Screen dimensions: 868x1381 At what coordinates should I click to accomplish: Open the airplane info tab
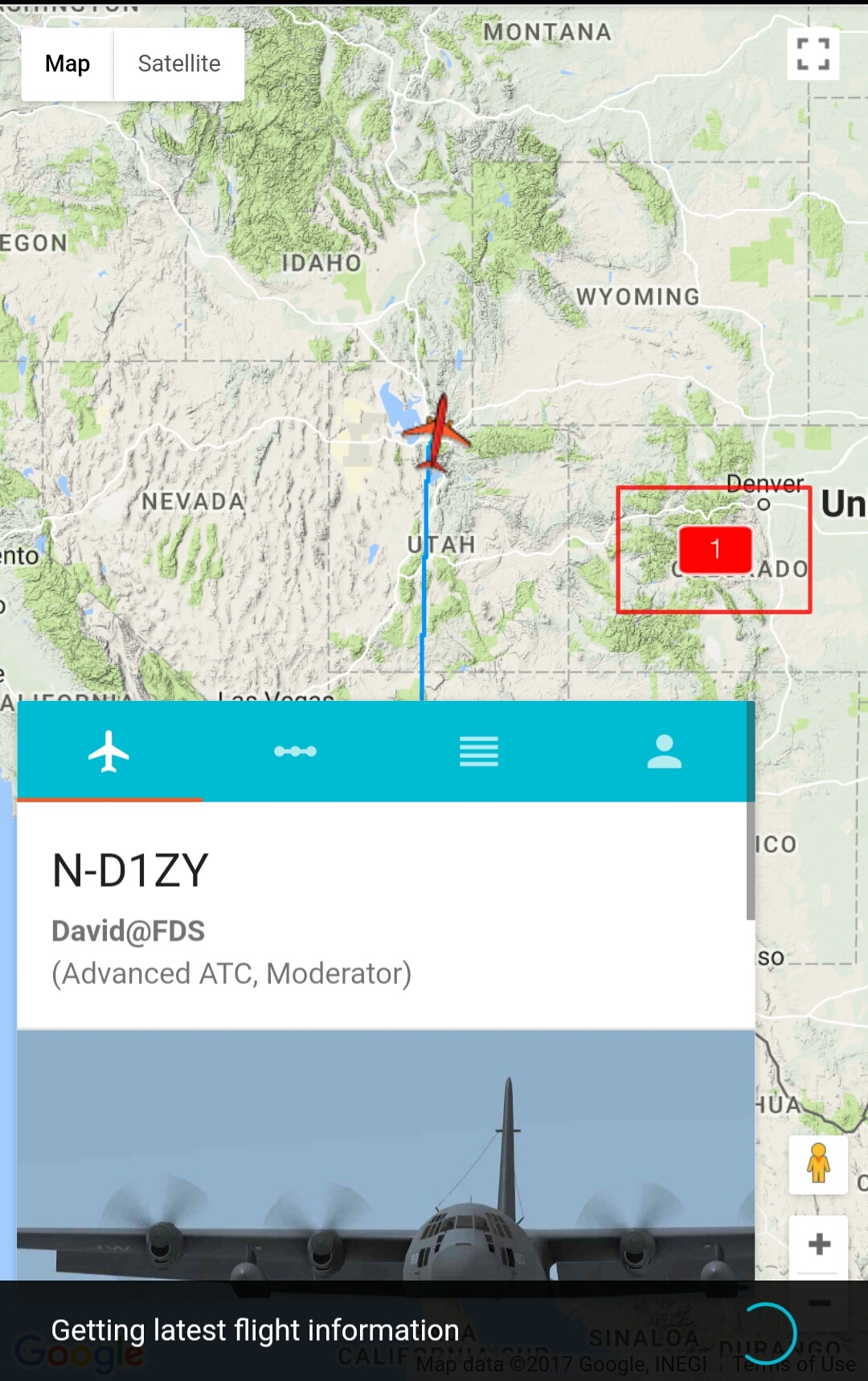pyautogui.click(x=109, y=752)
